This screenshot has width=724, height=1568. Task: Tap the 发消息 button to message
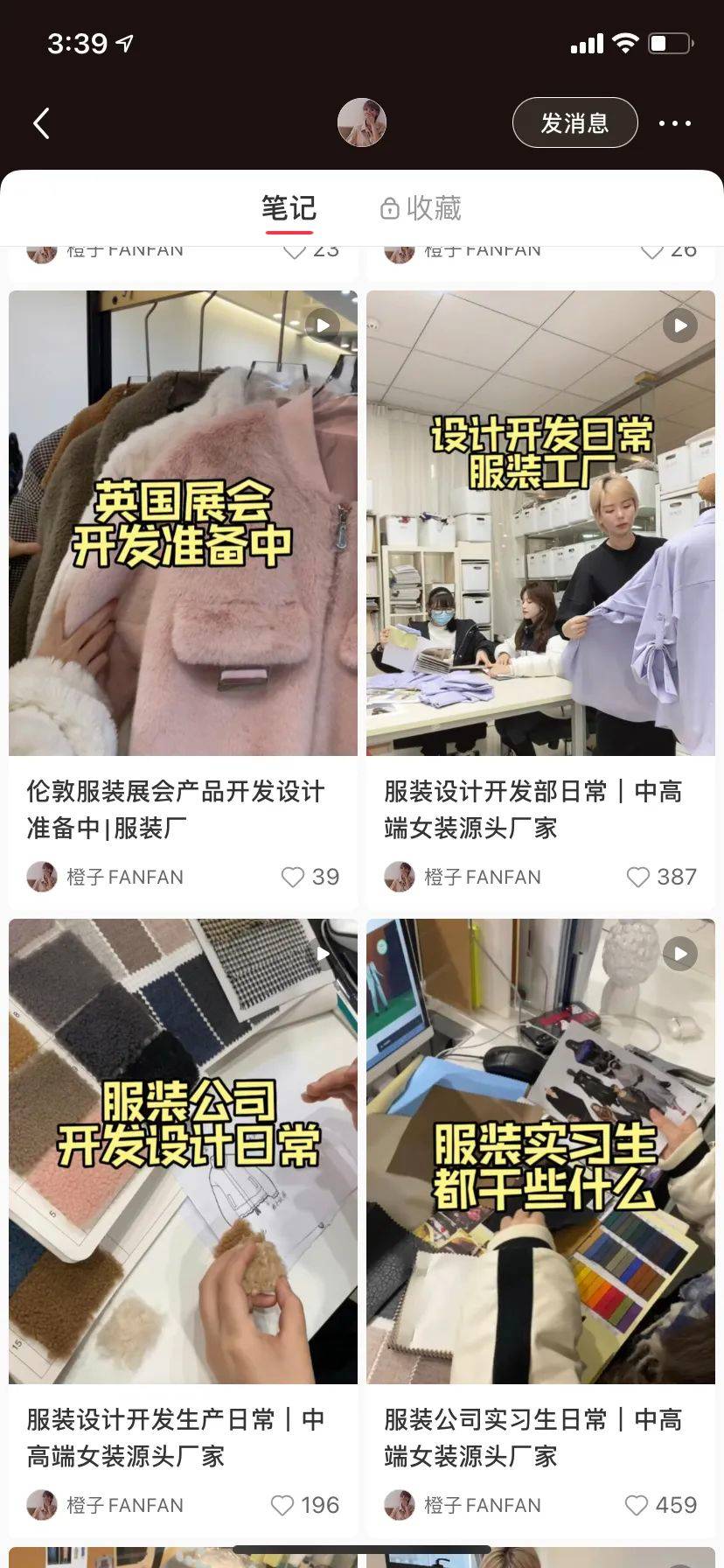[574, 122]
